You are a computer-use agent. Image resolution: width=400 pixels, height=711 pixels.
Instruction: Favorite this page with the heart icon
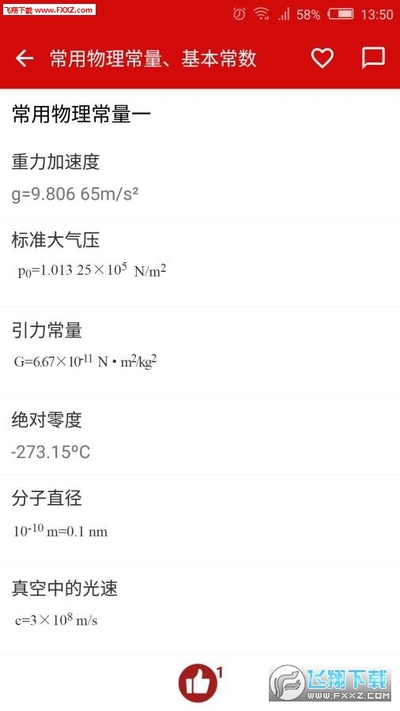322,58
